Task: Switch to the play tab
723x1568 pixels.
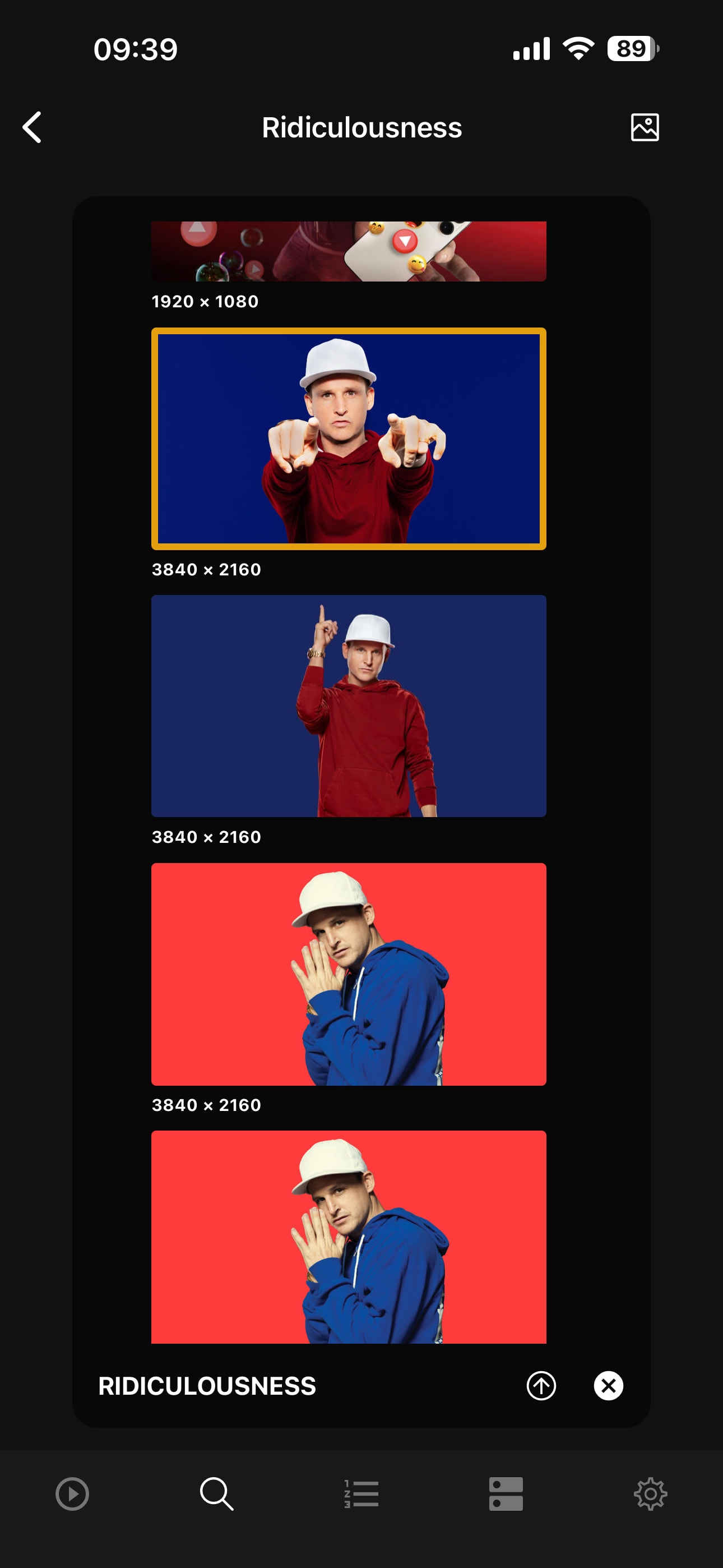Action: (x=72, y=1494)
